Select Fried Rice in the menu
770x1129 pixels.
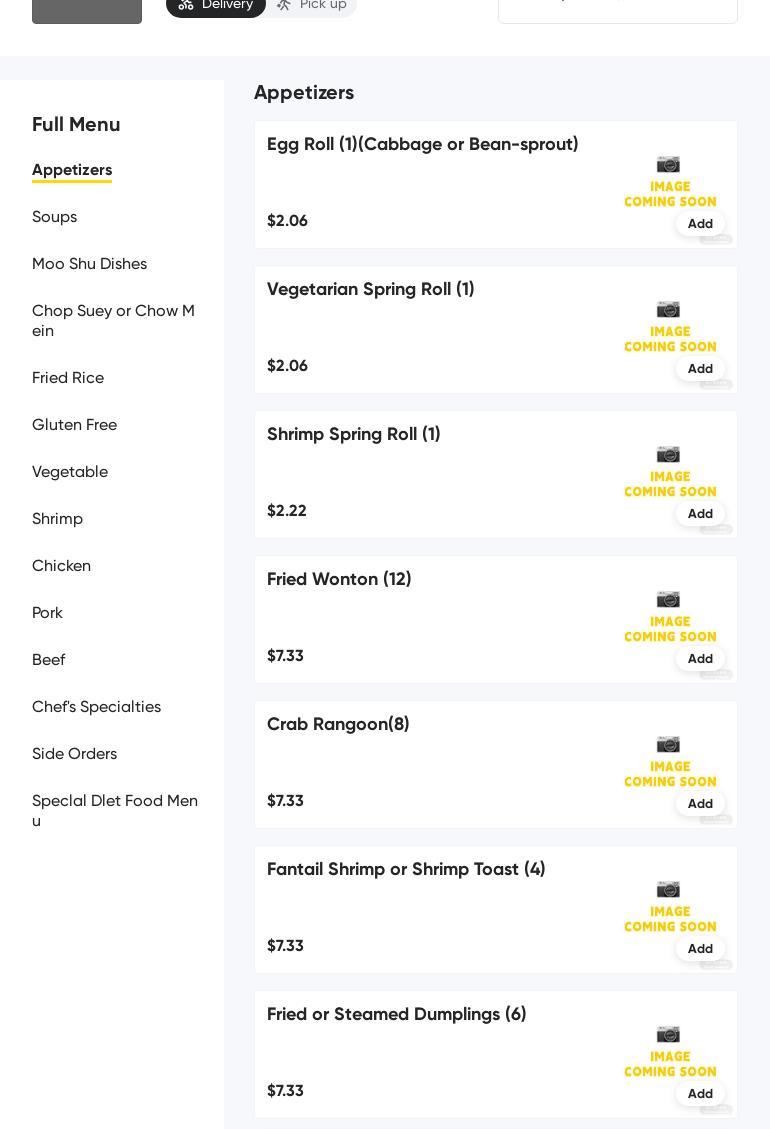[x=68, y=378]
